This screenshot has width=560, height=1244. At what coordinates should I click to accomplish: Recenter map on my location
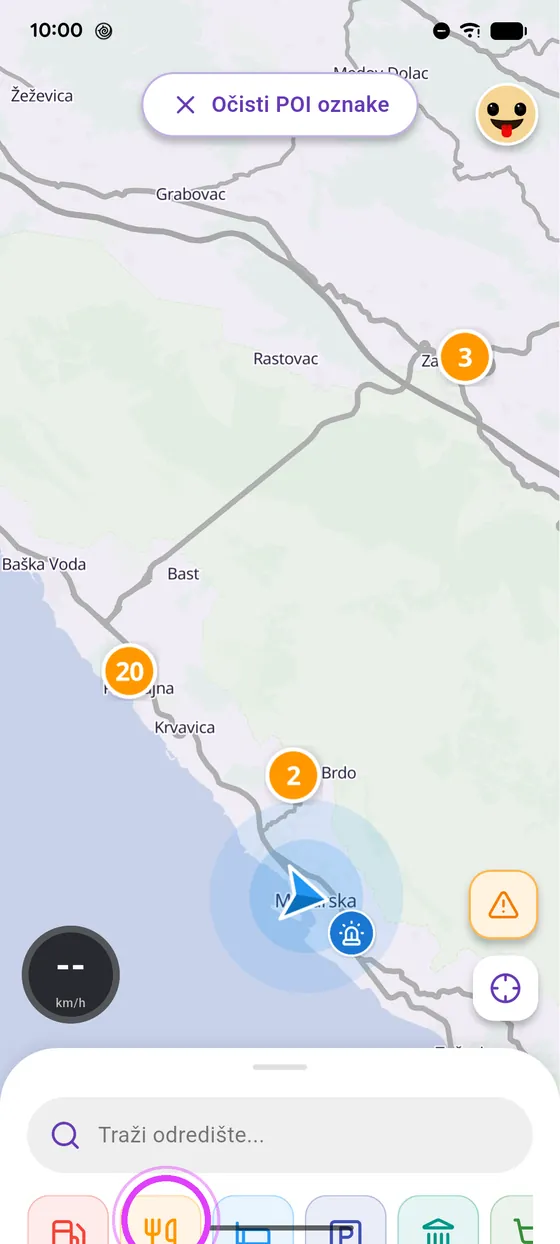[x=505, y=989]
